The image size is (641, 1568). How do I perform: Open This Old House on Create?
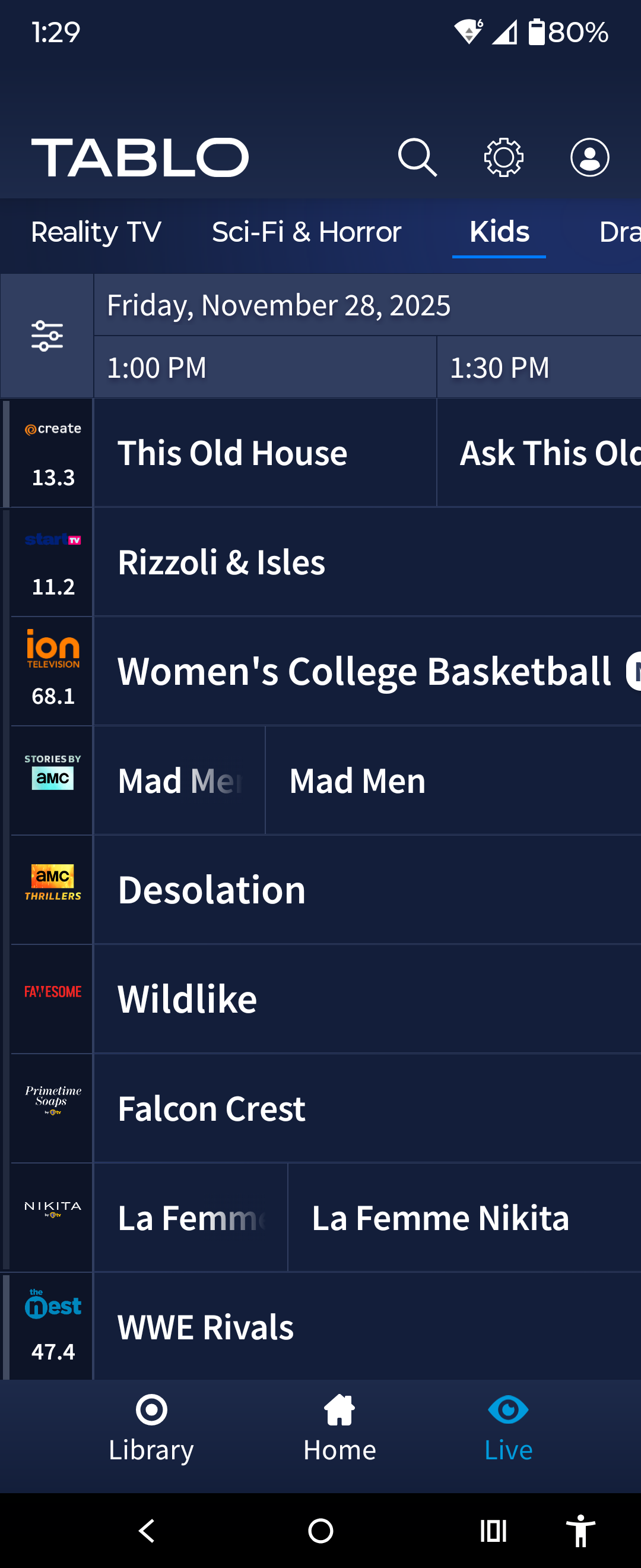point(265,453)
